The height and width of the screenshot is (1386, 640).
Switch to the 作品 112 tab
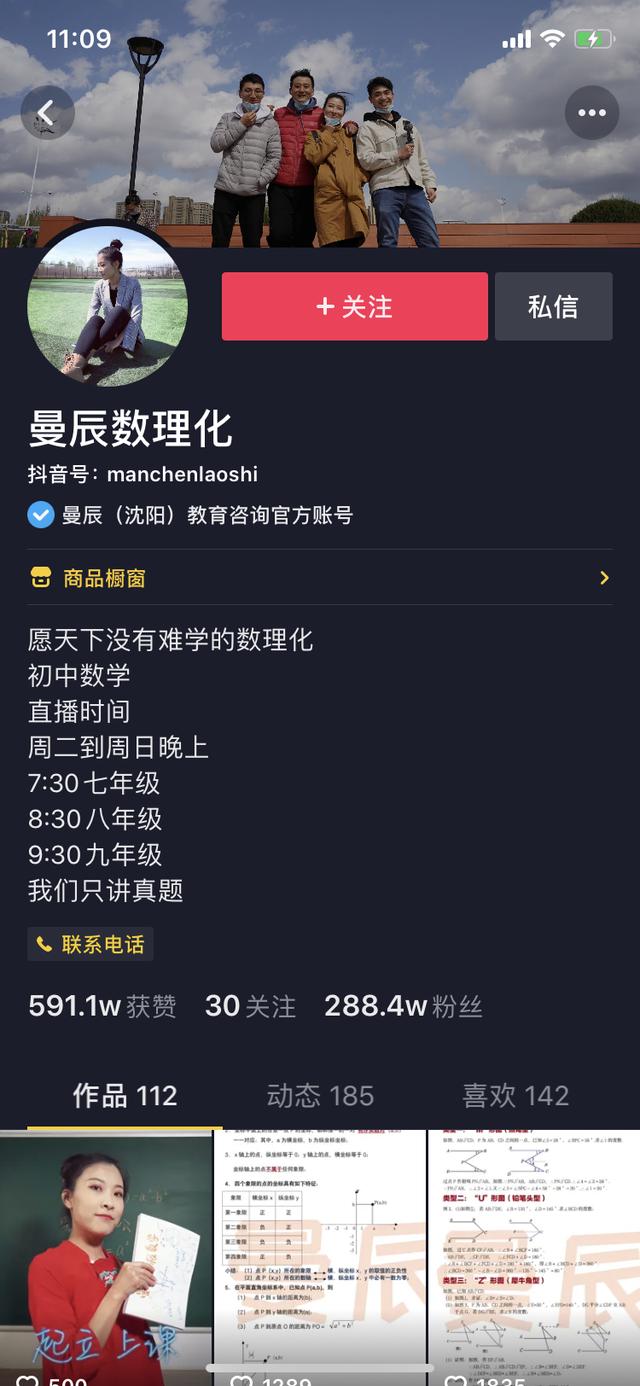(x=125, y=1096)
